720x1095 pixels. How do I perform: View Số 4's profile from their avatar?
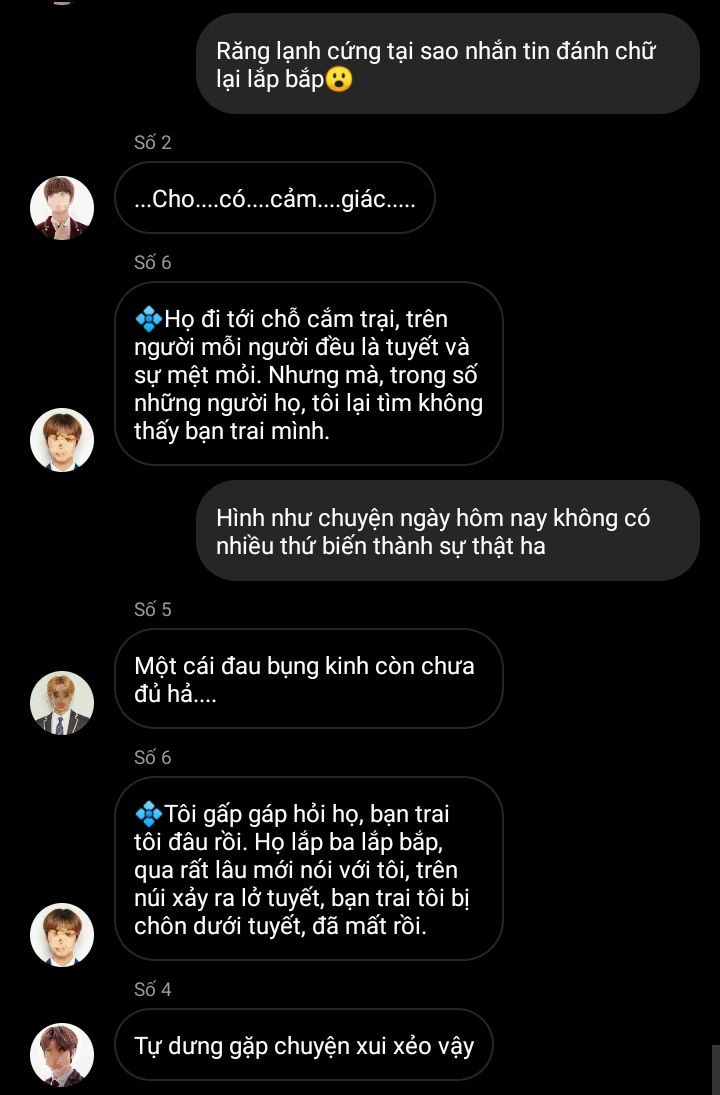tap(62, 1055)
